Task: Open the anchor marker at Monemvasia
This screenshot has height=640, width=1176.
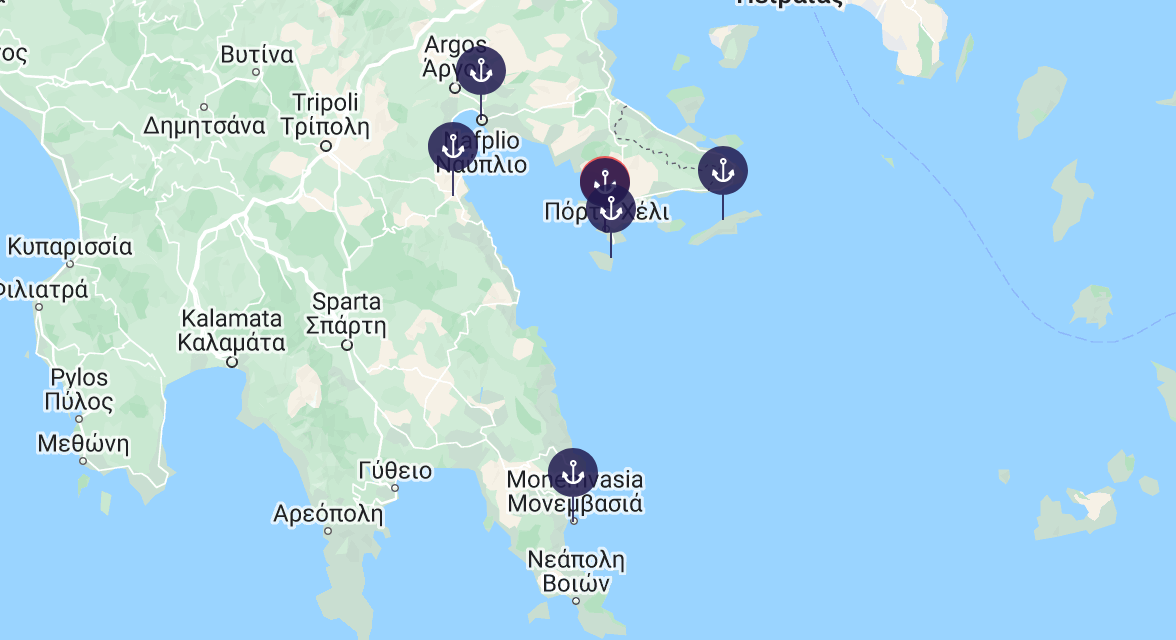Action: (x=572, y=472)
